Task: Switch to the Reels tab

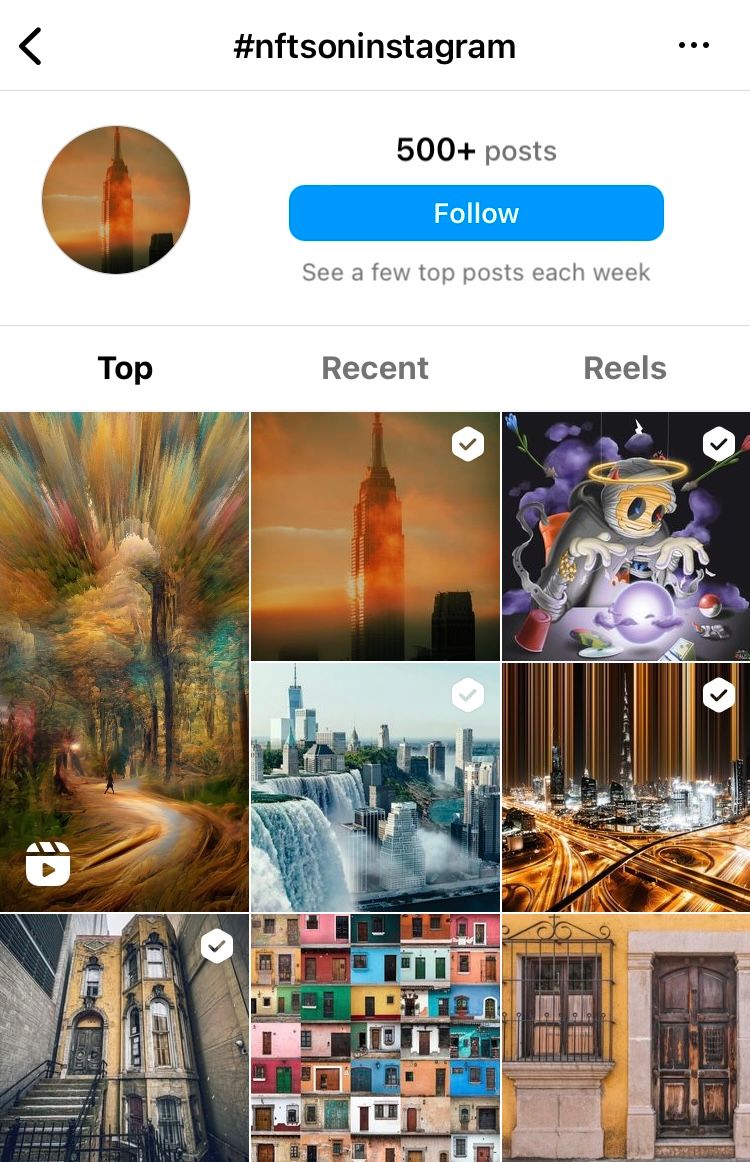Action: (625, 368)
